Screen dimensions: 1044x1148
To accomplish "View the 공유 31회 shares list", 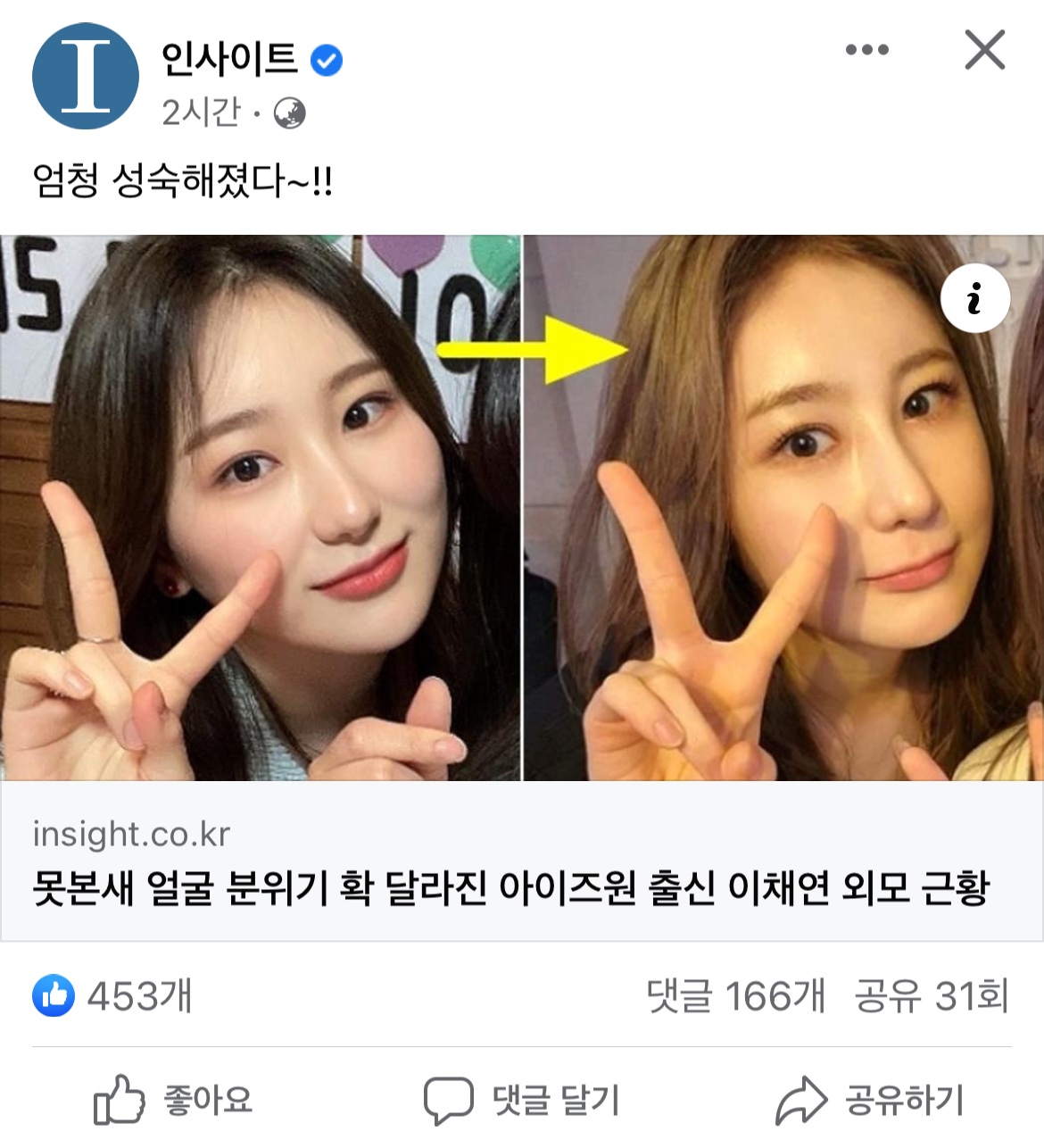I will pos(931,996).
